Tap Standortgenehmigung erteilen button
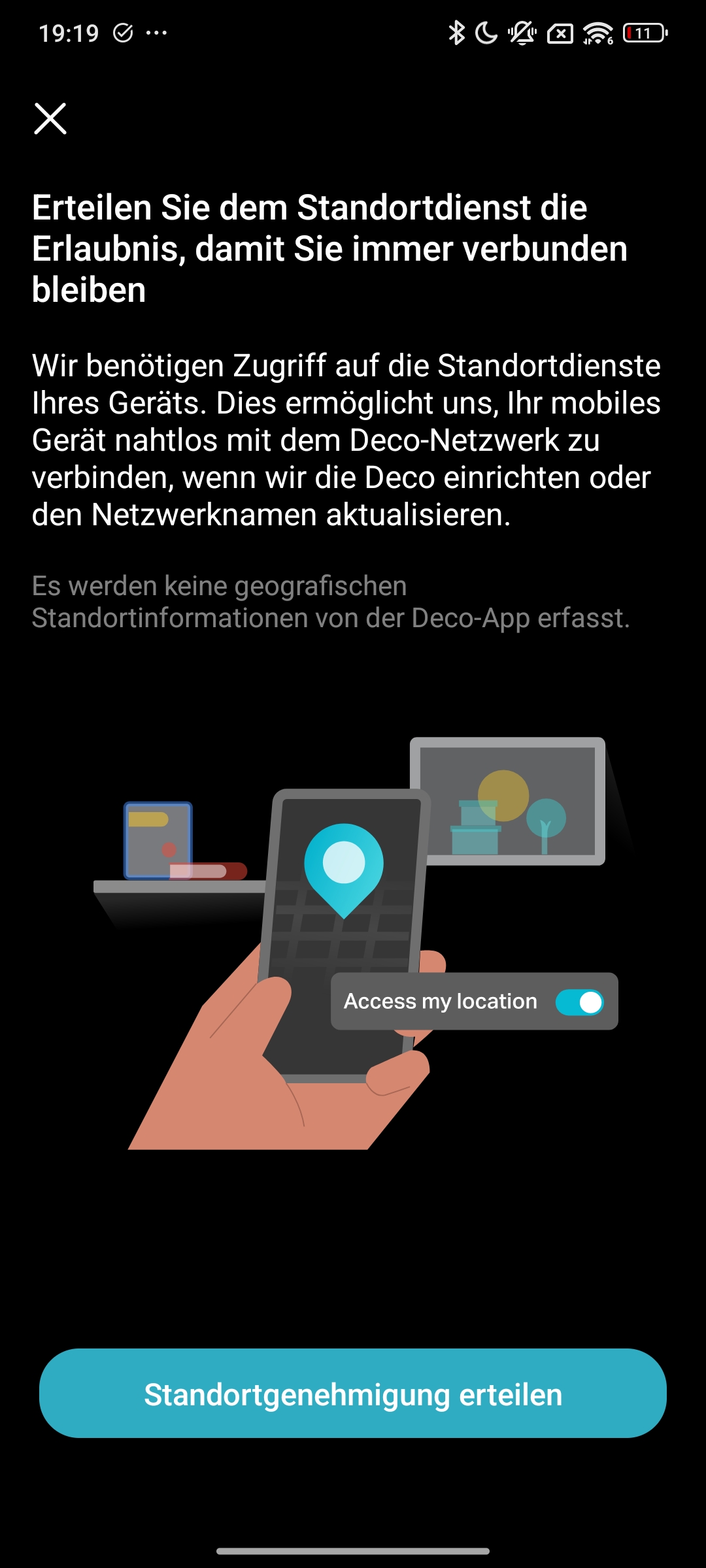 click(x=353, y=1393)
